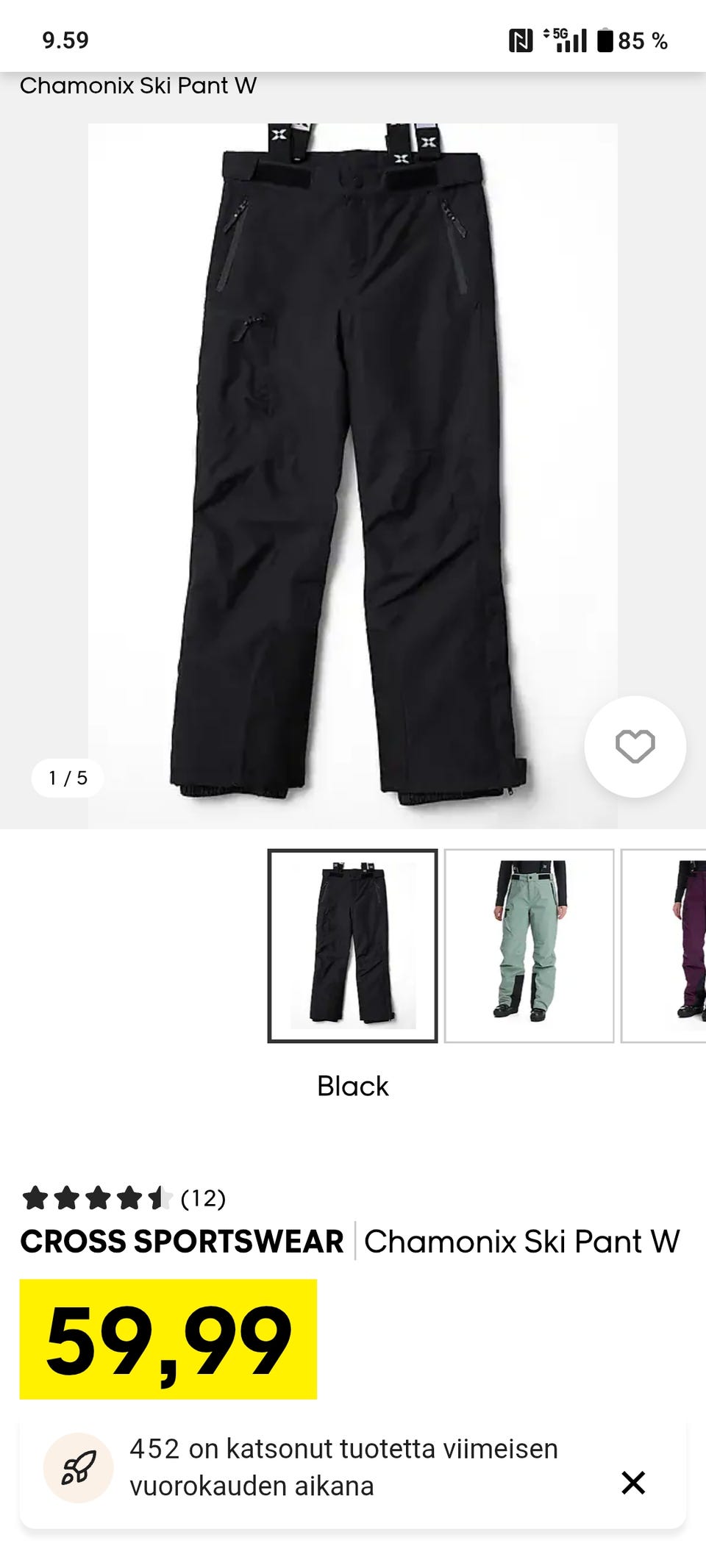The width and height of the screenshot is (706, 1568).
Task: Open the CROSS SPORTSWEAR brand page
Action: (182, 1242)
